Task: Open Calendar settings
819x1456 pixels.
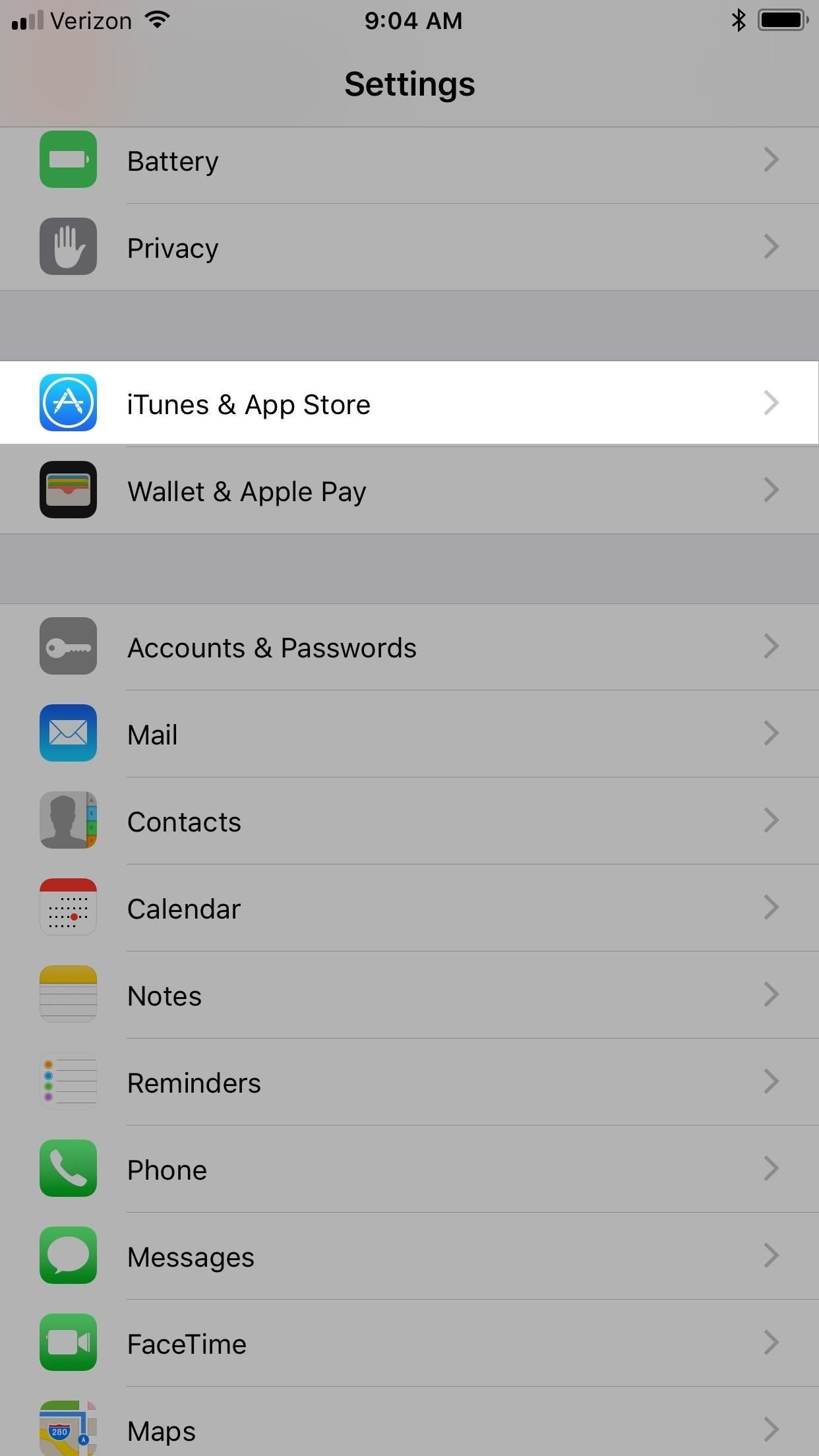Action: tap(409, 908)
